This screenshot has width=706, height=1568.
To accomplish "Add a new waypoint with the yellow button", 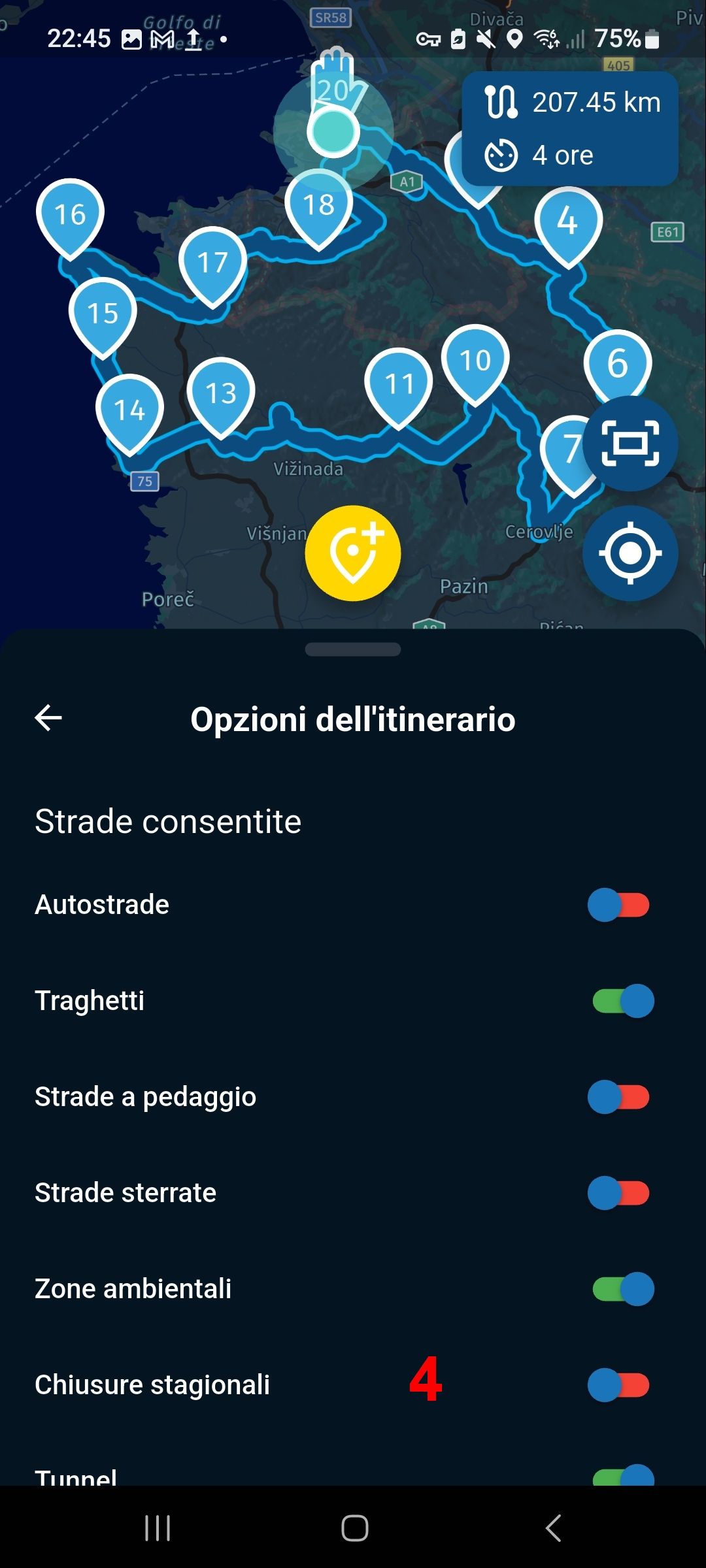I will pos(353,553).
